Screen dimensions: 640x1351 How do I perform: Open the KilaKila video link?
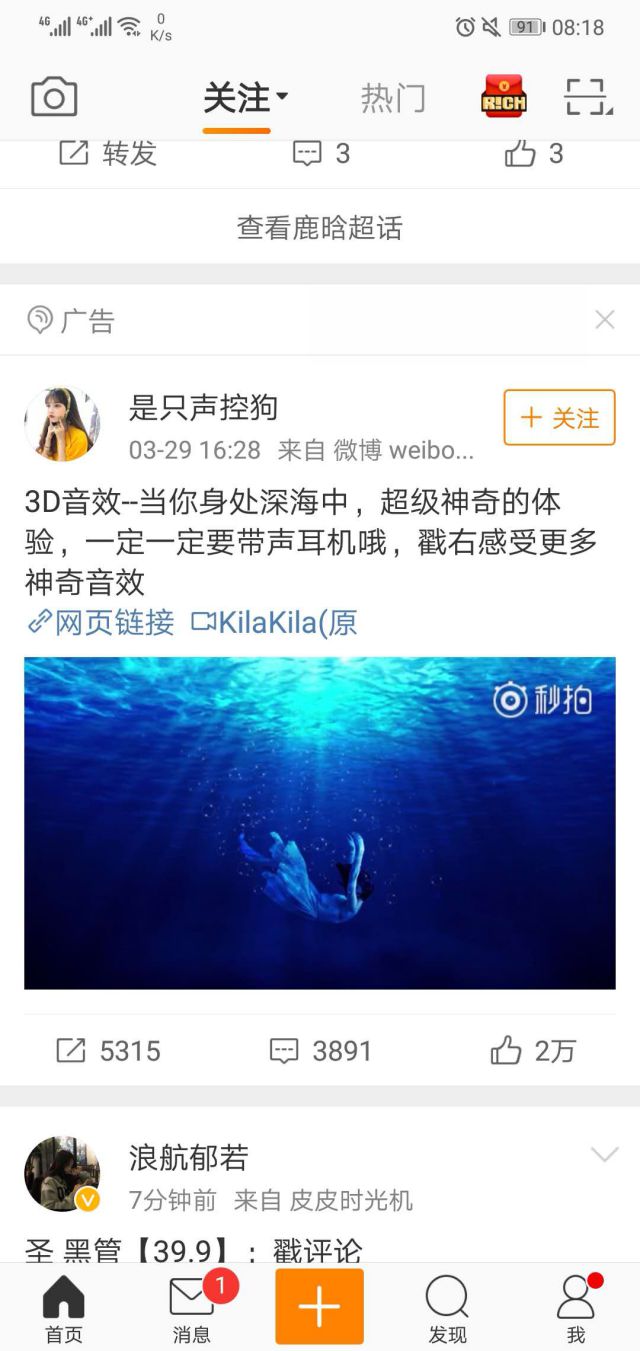coord(274,622)
